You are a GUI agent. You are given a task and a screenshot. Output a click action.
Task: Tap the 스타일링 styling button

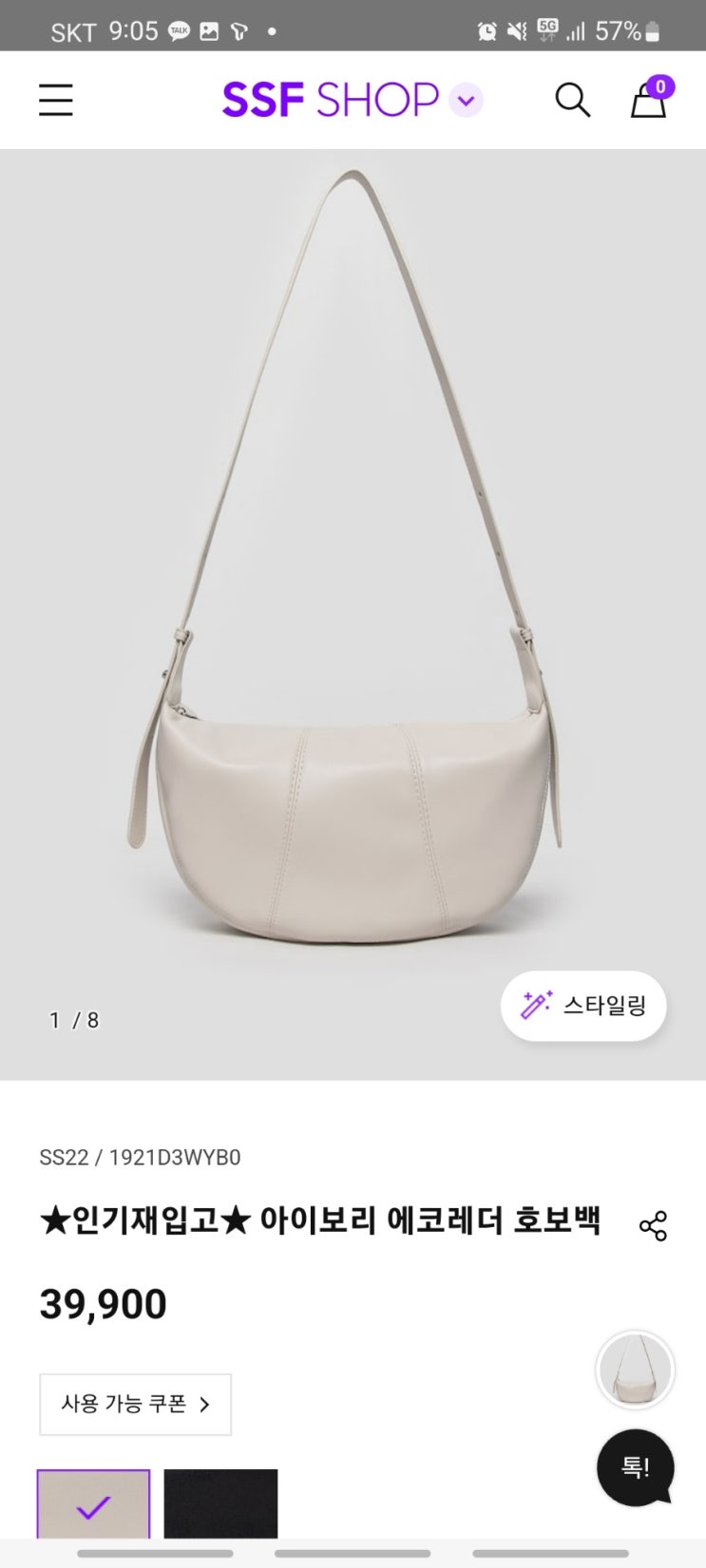click(x=583, y=1006)
